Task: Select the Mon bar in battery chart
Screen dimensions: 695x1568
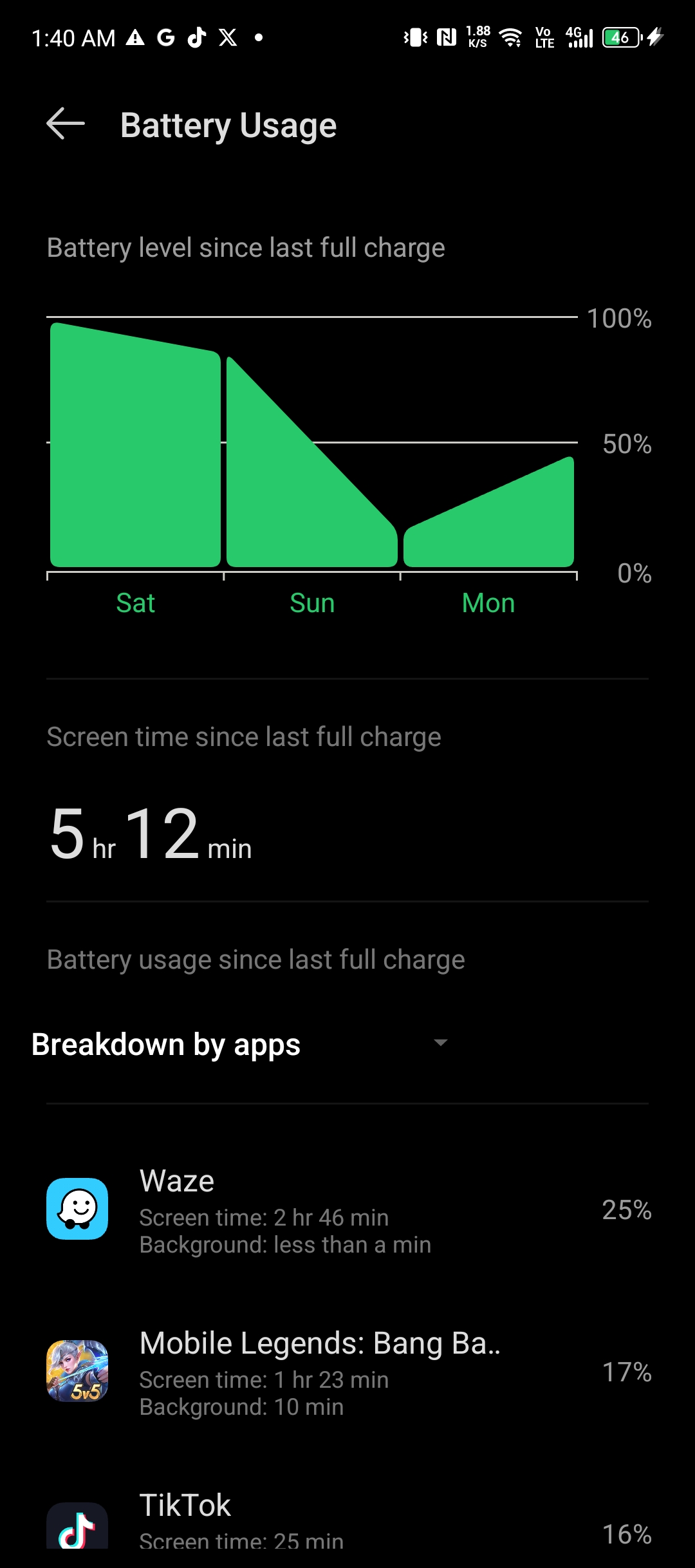Action: pyautogui.click(x=488, y=512)
